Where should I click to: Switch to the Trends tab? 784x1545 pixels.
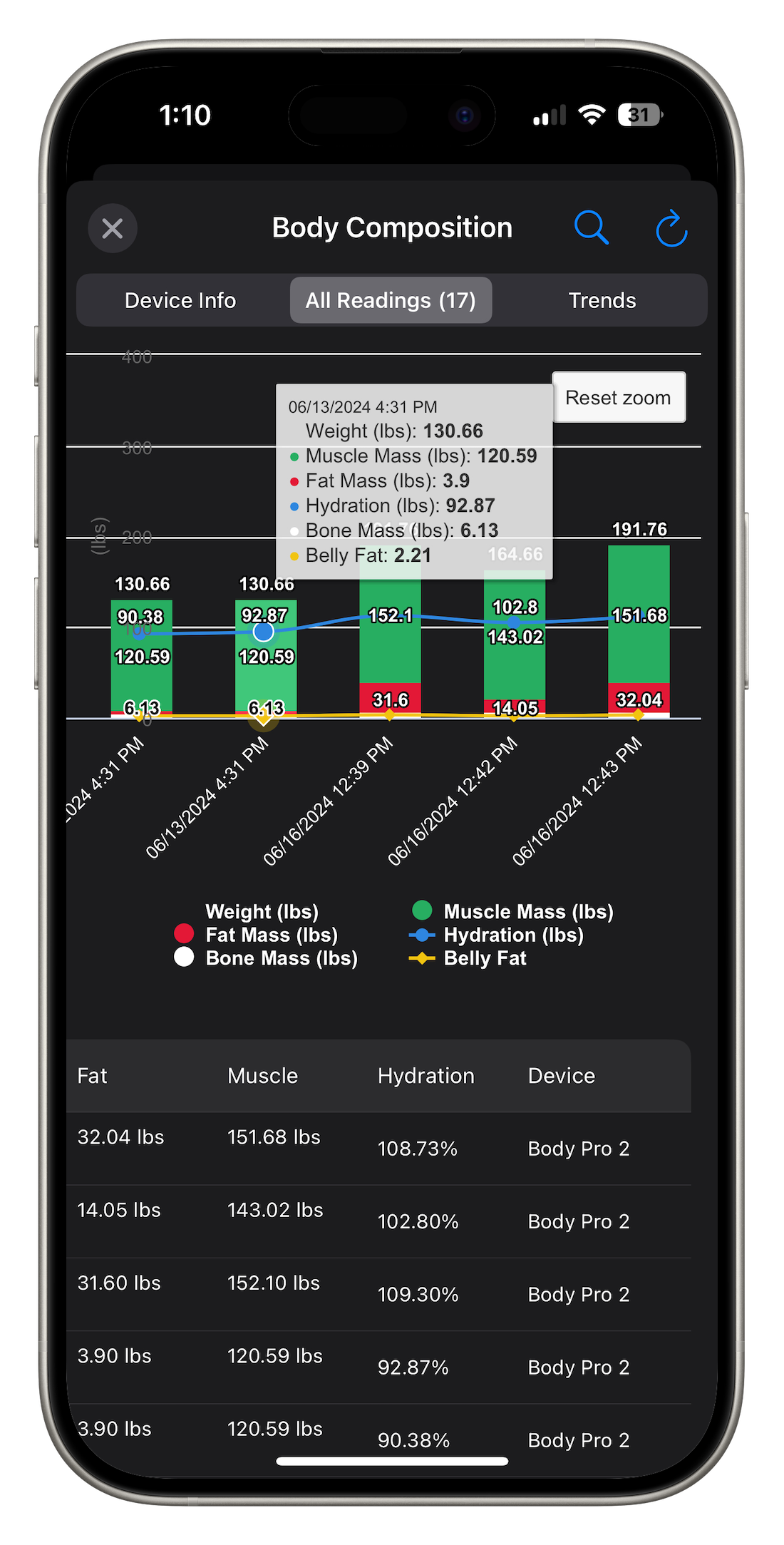pos(602,300)
